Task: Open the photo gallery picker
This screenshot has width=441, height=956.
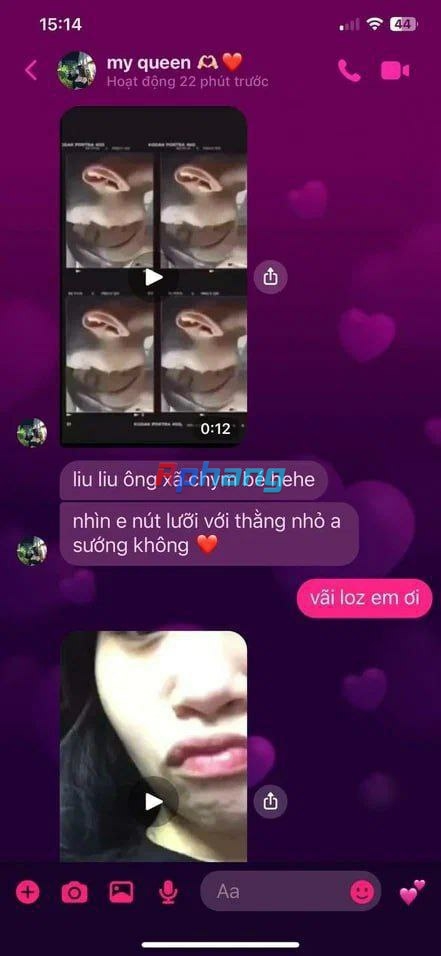Action: click(121, 893)
